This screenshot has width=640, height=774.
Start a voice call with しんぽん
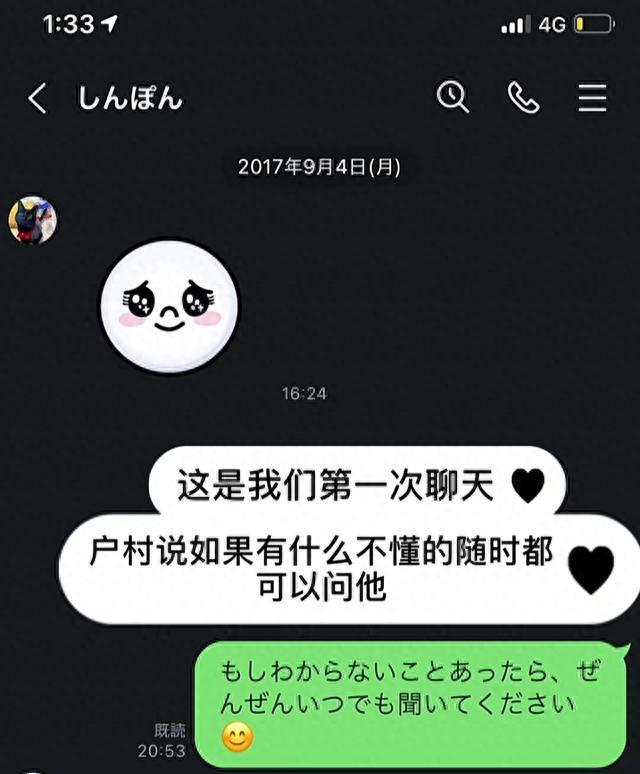523,97
